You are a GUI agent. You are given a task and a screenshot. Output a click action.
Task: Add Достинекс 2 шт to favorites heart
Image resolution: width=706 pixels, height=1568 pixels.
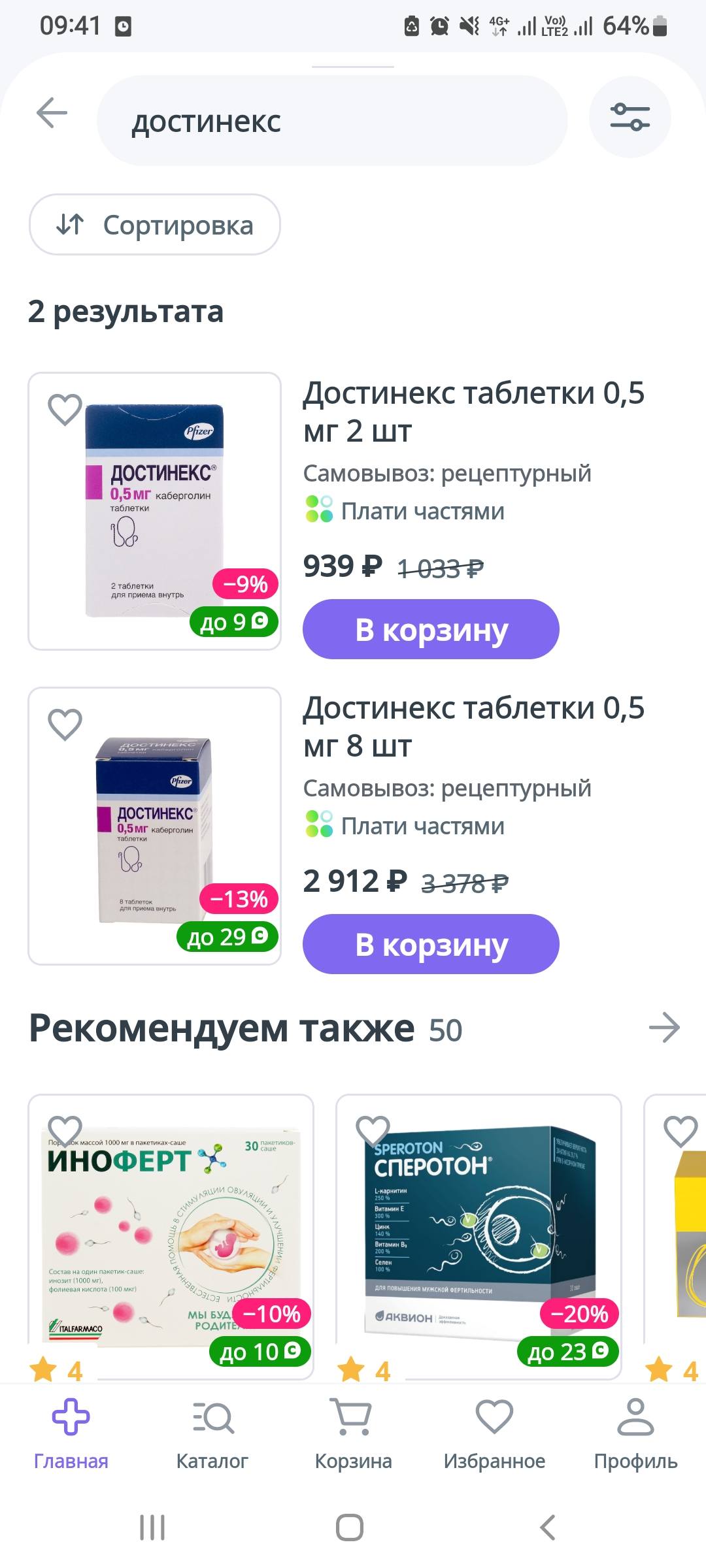(65, 410)
